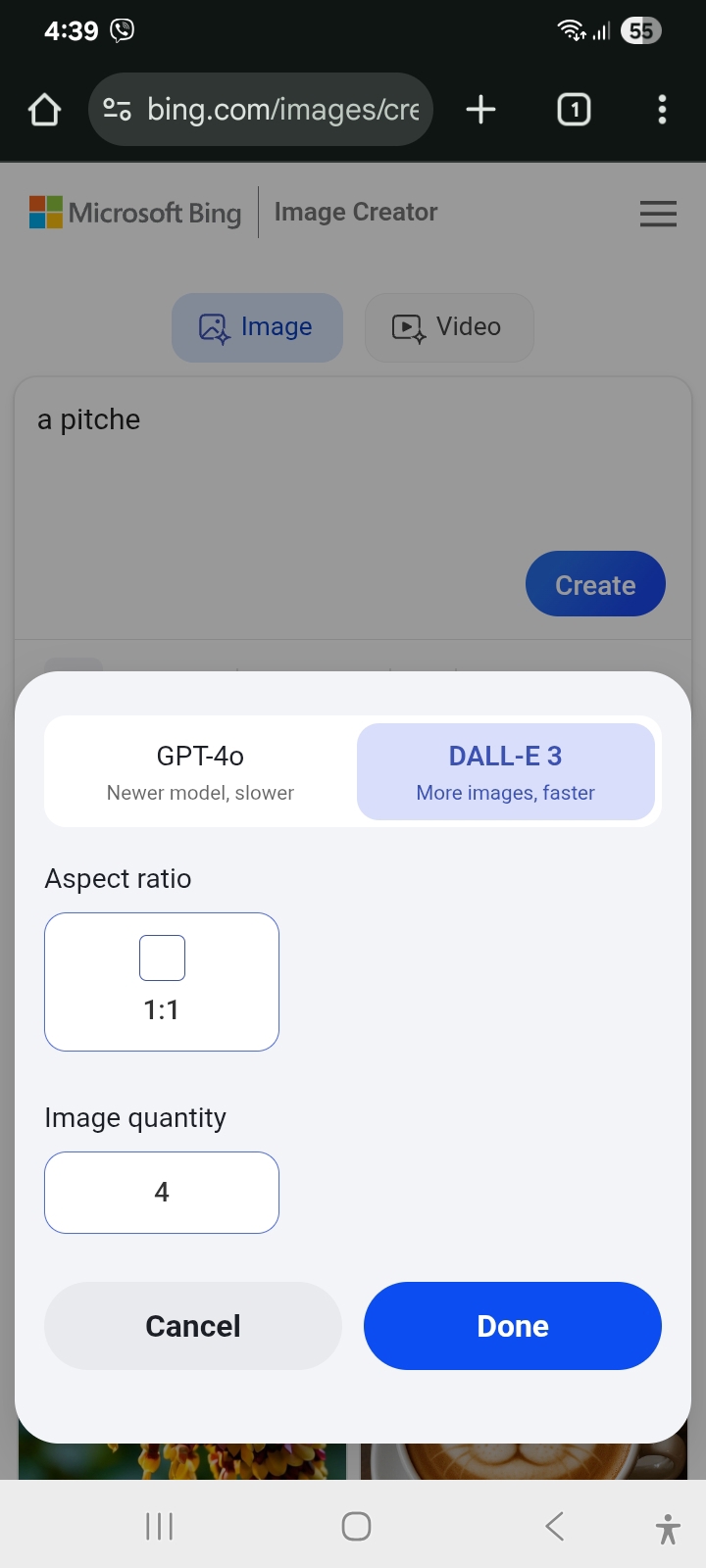The height and width of the screenshot is (1568, 706).
Task: Open recent apps from navigation bar
Action: (x=159, y=1526)
